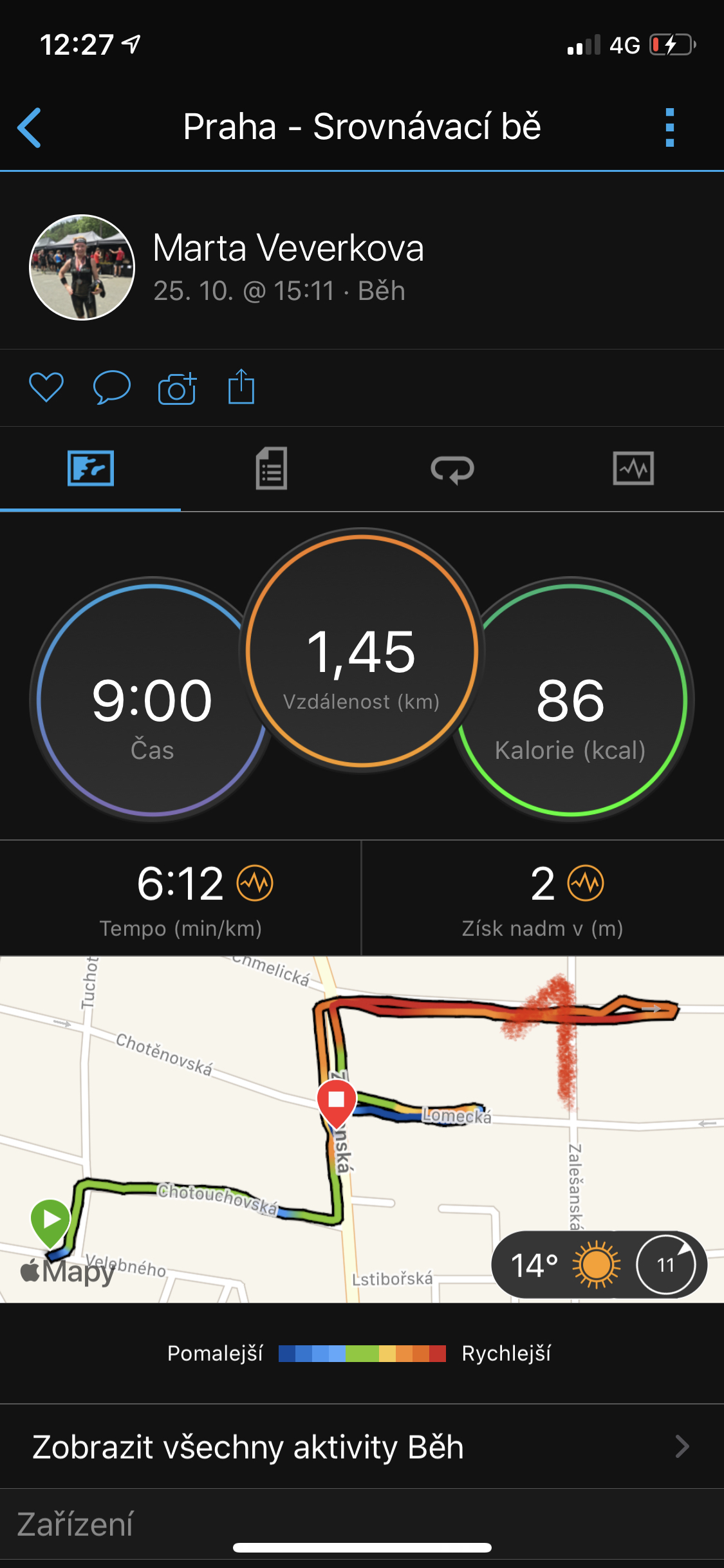Image resolution: width=724 pixels, height=1568 pixels.
Task: Open Zobrazit všechny aktivity Běh
Action: [x=362, y=1446]
